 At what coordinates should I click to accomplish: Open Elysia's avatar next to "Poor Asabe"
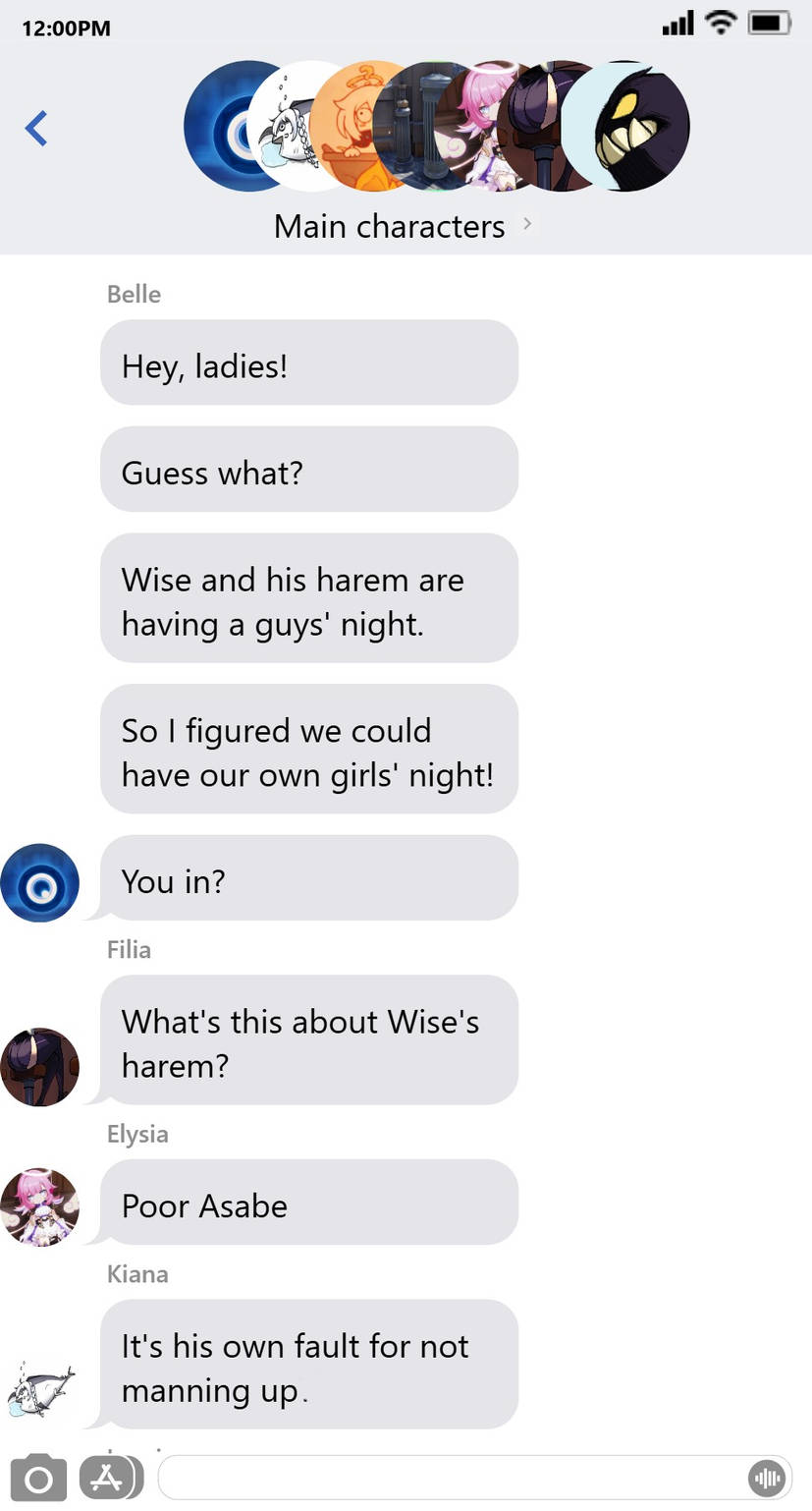[39, 1206]
